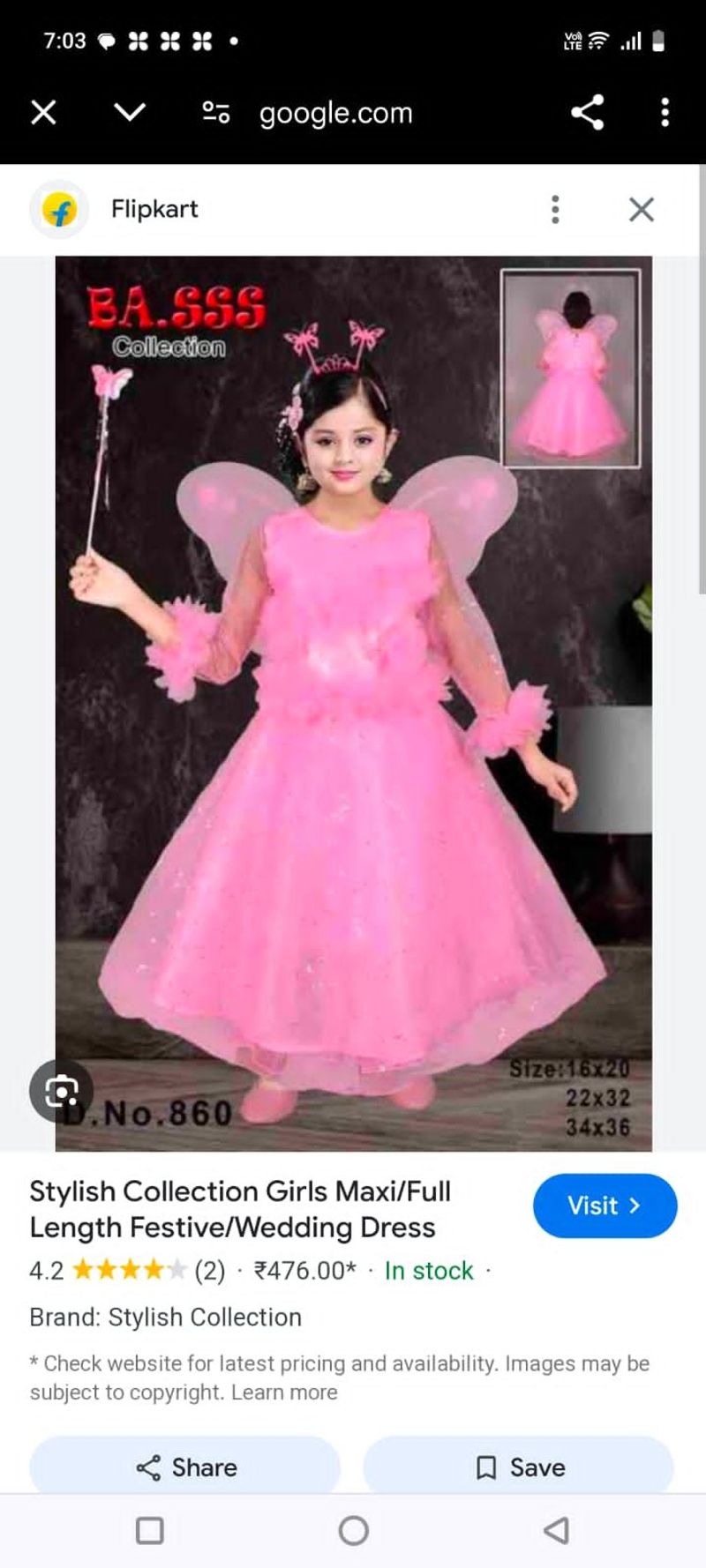Share the page from the top bar
Image resolution: width=706 pixels, height=1568 pixels.
(x=587, y=113)
